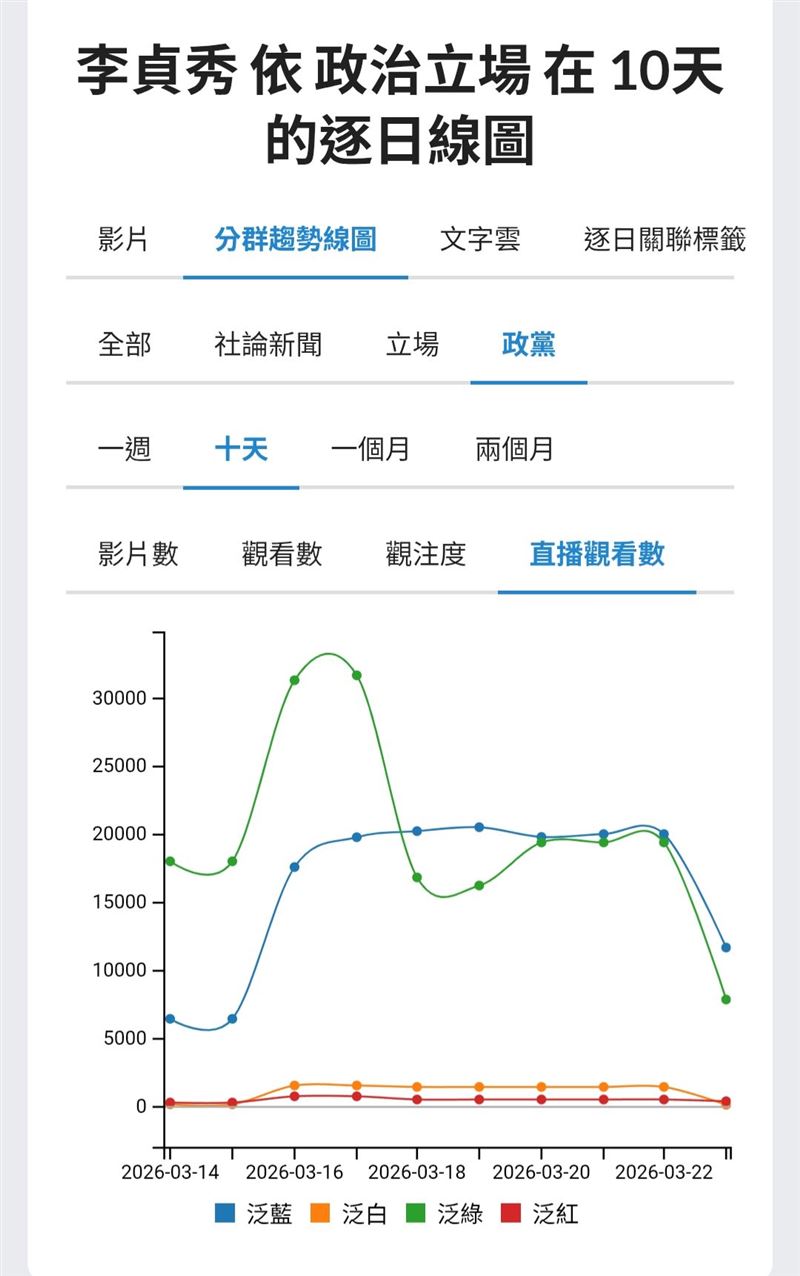The image size is (800, 1276).
Task: Set time range to 一週
Action: coord(124,449)
